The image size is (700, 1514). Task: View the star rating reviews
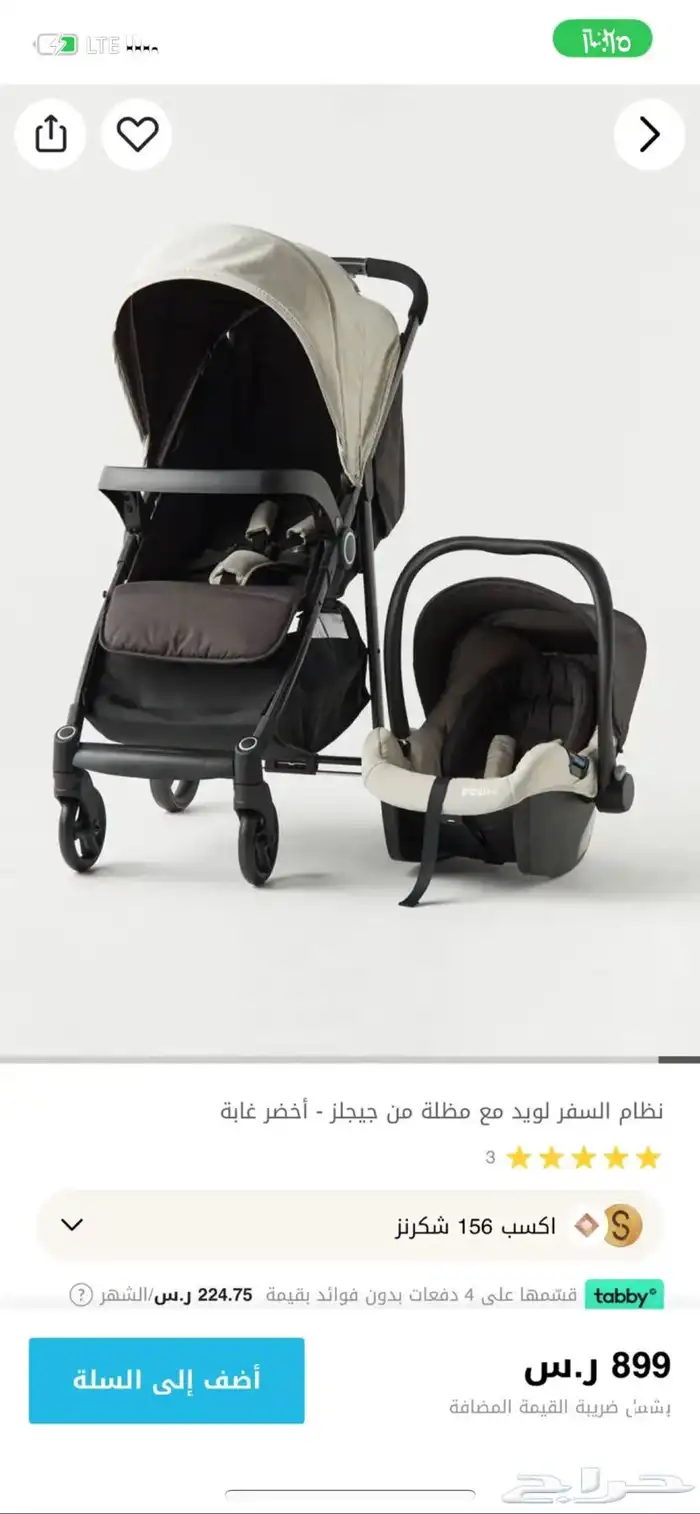point(582,1158)
